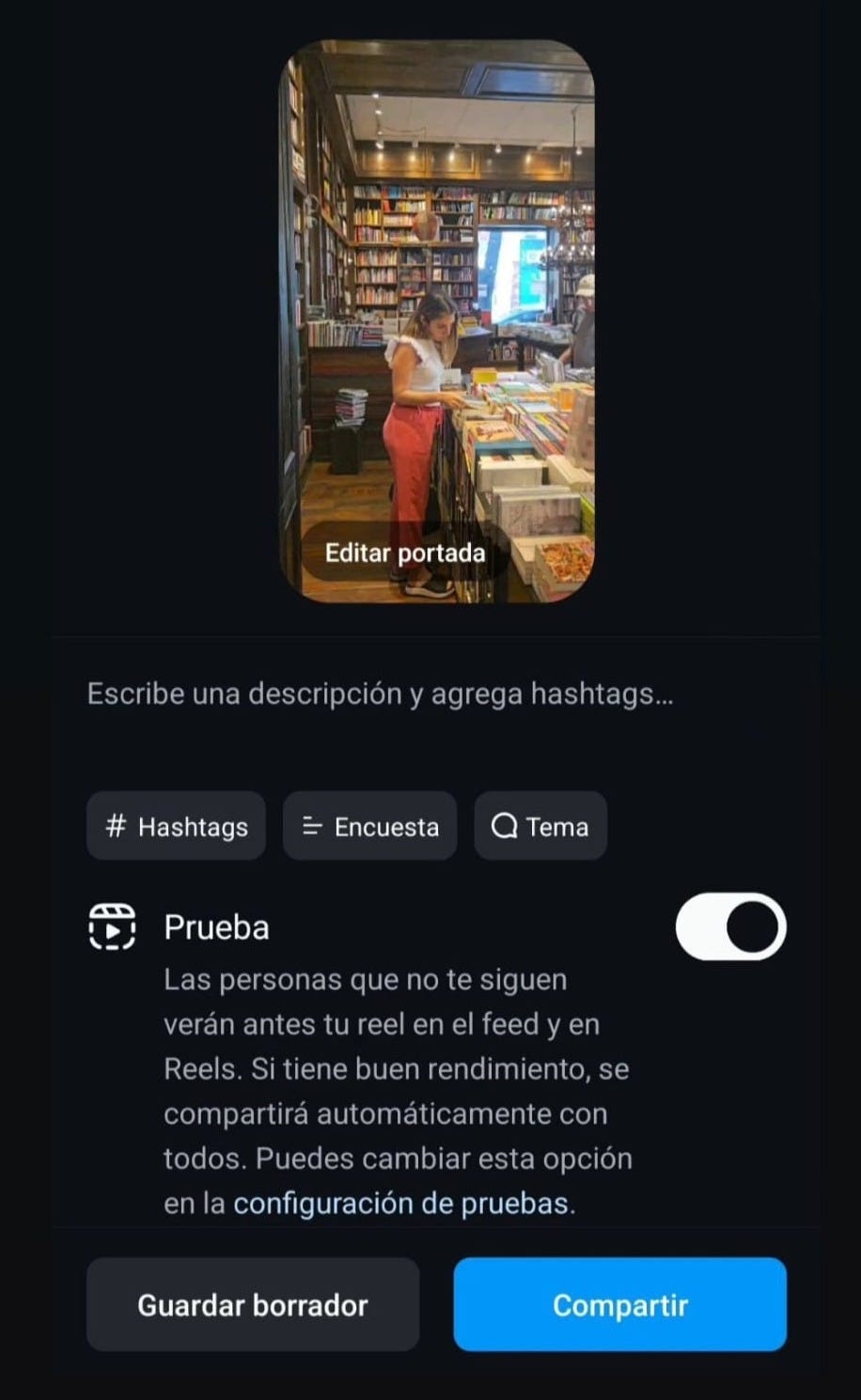Screen dimensions: 861x1400
Task: Add a poll with the Encuesta chip
Action: tap(370, 827)
